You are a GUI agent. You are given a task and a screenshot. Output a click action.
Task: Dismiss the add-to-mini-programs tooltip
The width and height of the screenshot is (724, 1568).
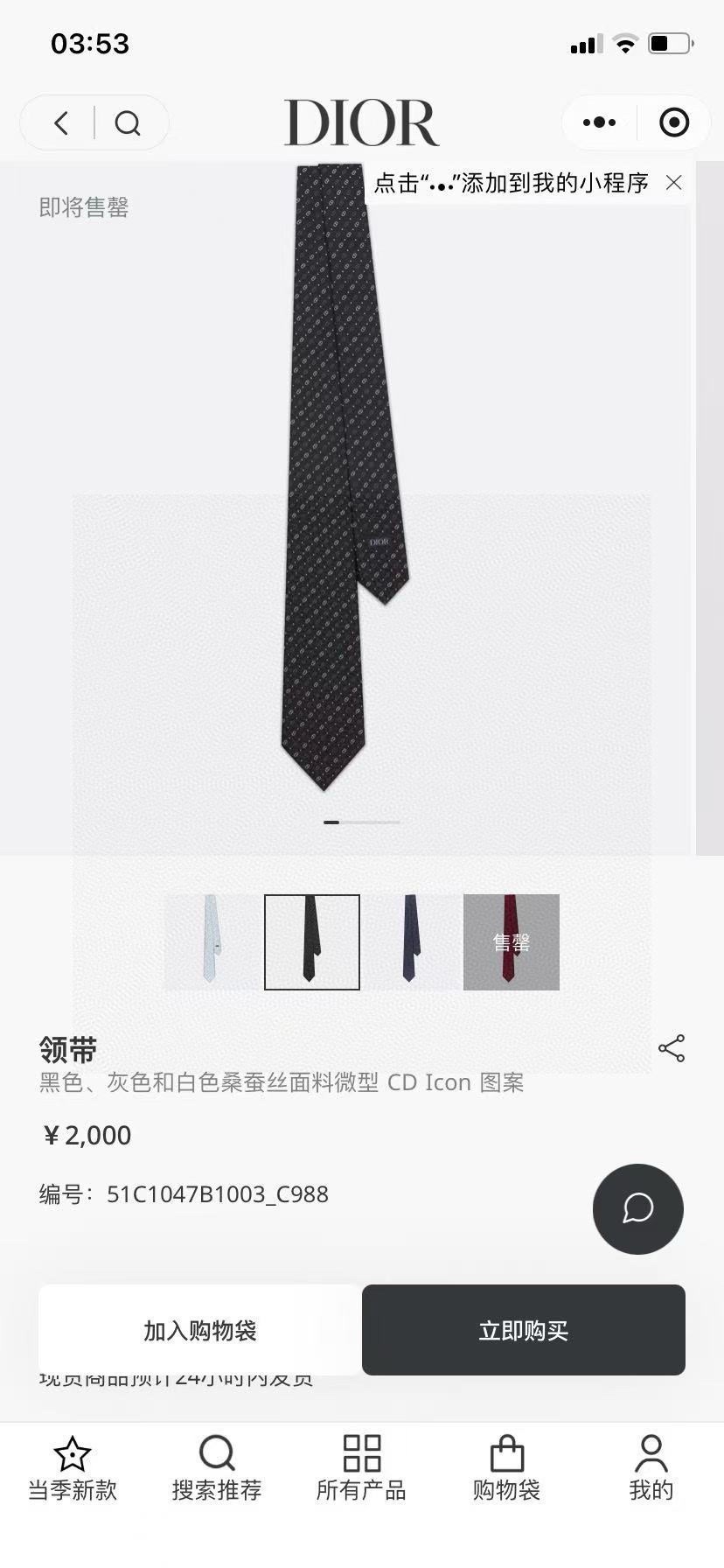[x=673, y=183]
